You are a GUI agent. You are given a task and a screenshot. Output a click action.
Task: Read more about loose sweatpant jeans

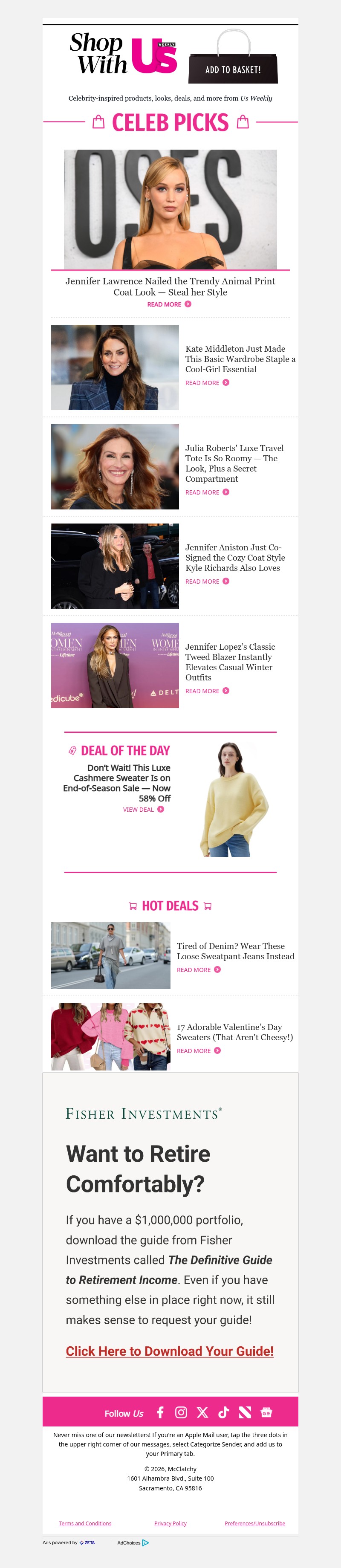199,969
